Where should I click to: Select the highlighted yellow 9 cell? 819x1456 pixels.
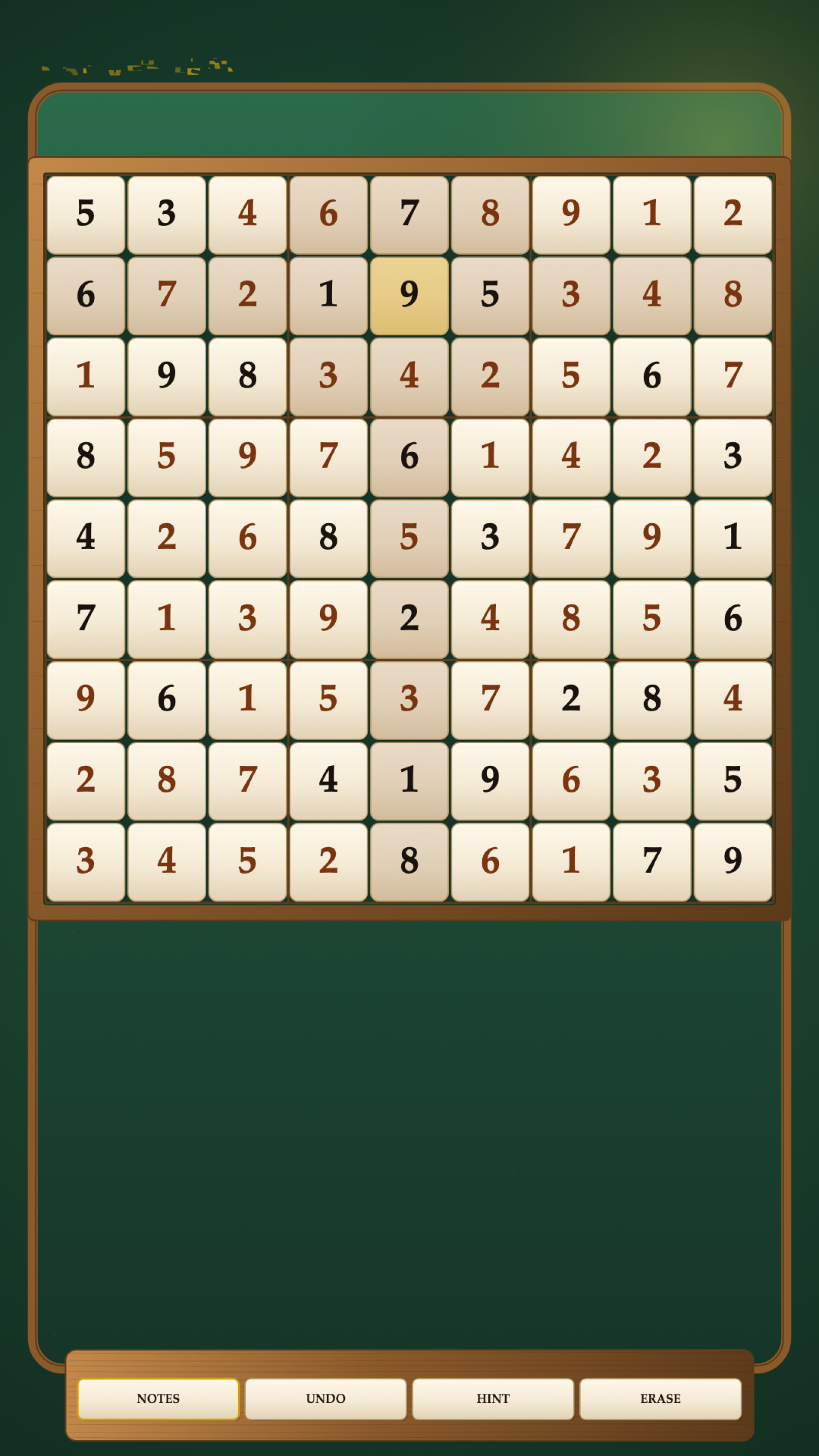click(x=409, y=296)
